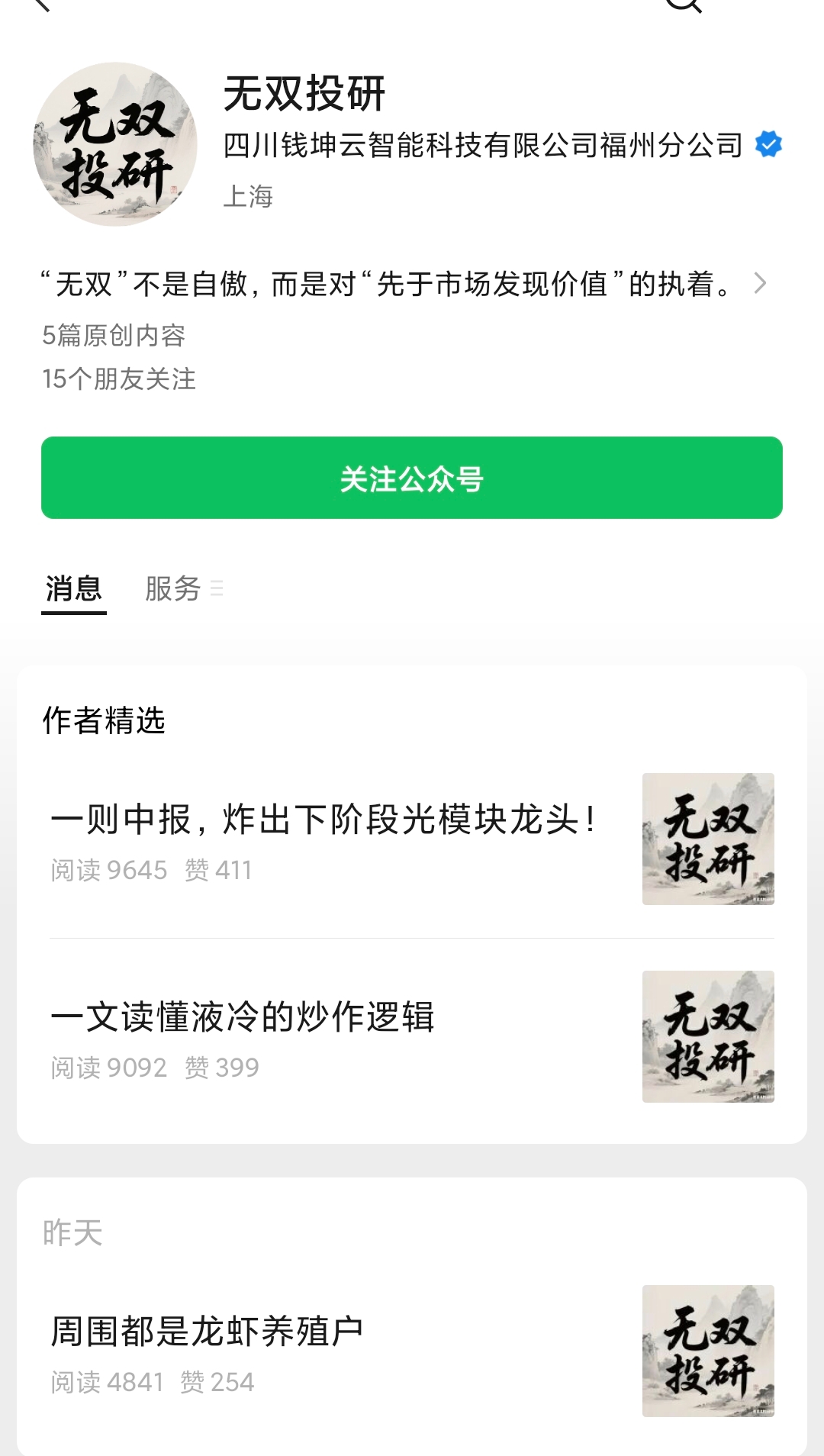
Task: Expand the account description starting “无双”不是自傲
Action: coord(759,283)
